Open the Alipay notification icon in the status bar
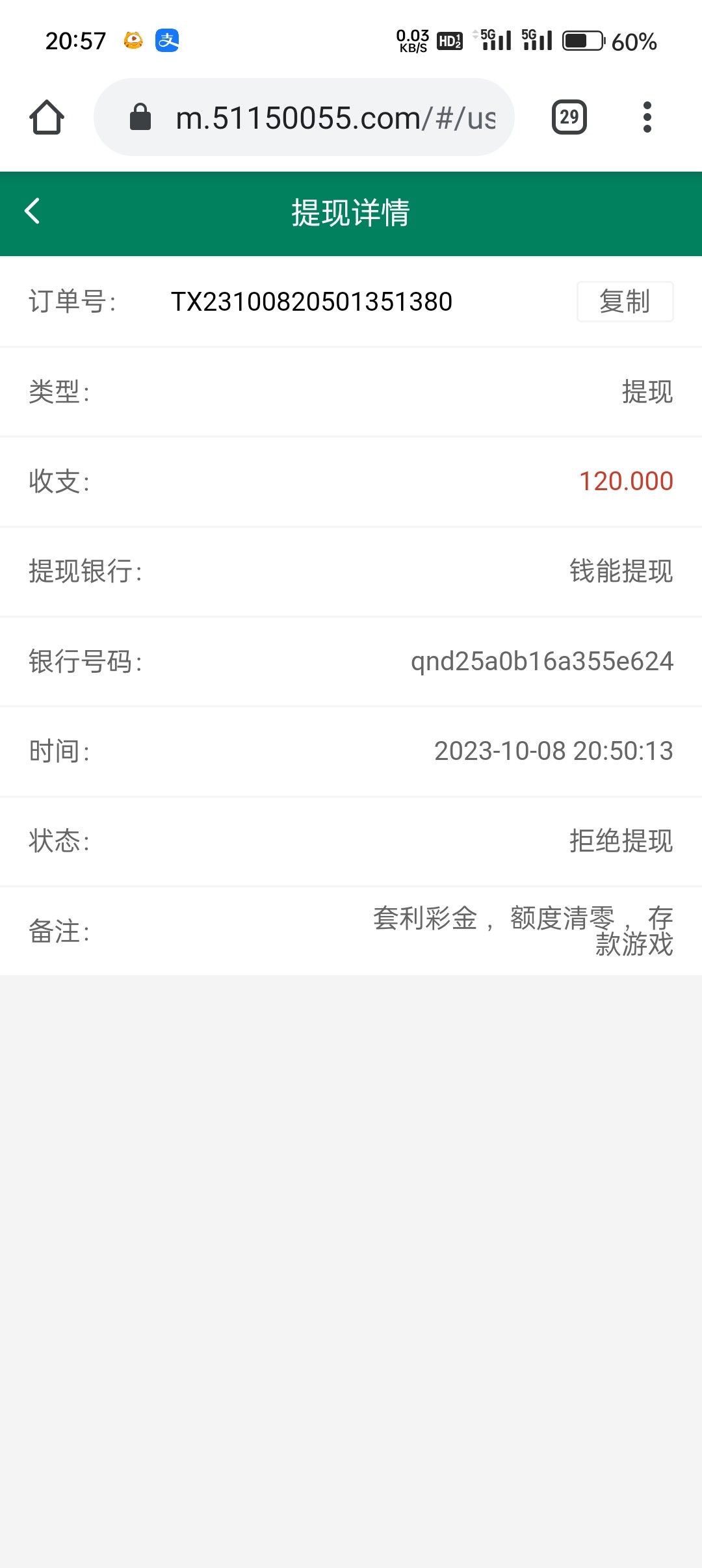Screen dimensions: 702x1568 tap(168, 40)
